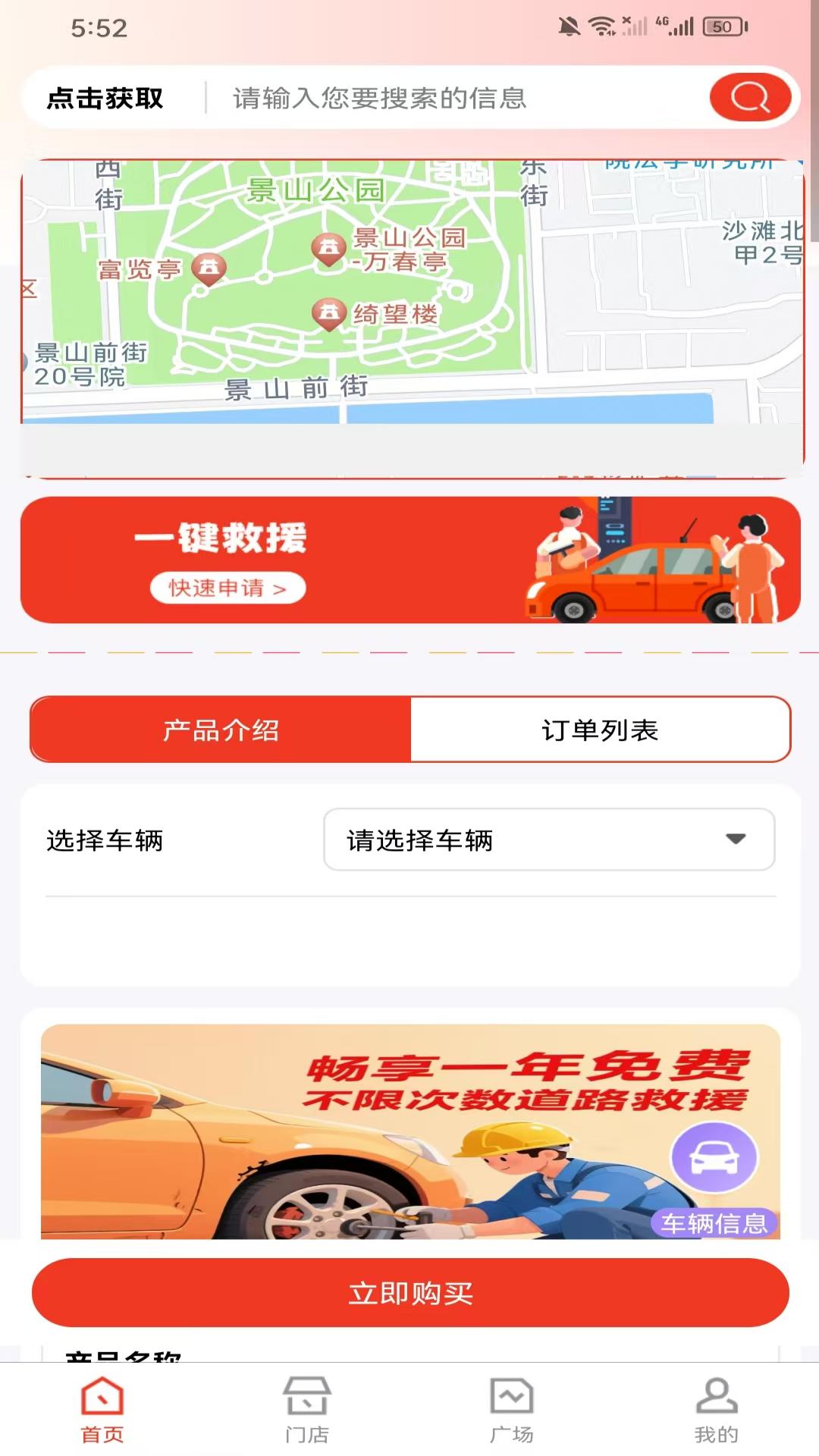Tap the 畅享一年免费 promo banner
The width and height of the screenshot is (819, 1456).
tap(409, 1130)
